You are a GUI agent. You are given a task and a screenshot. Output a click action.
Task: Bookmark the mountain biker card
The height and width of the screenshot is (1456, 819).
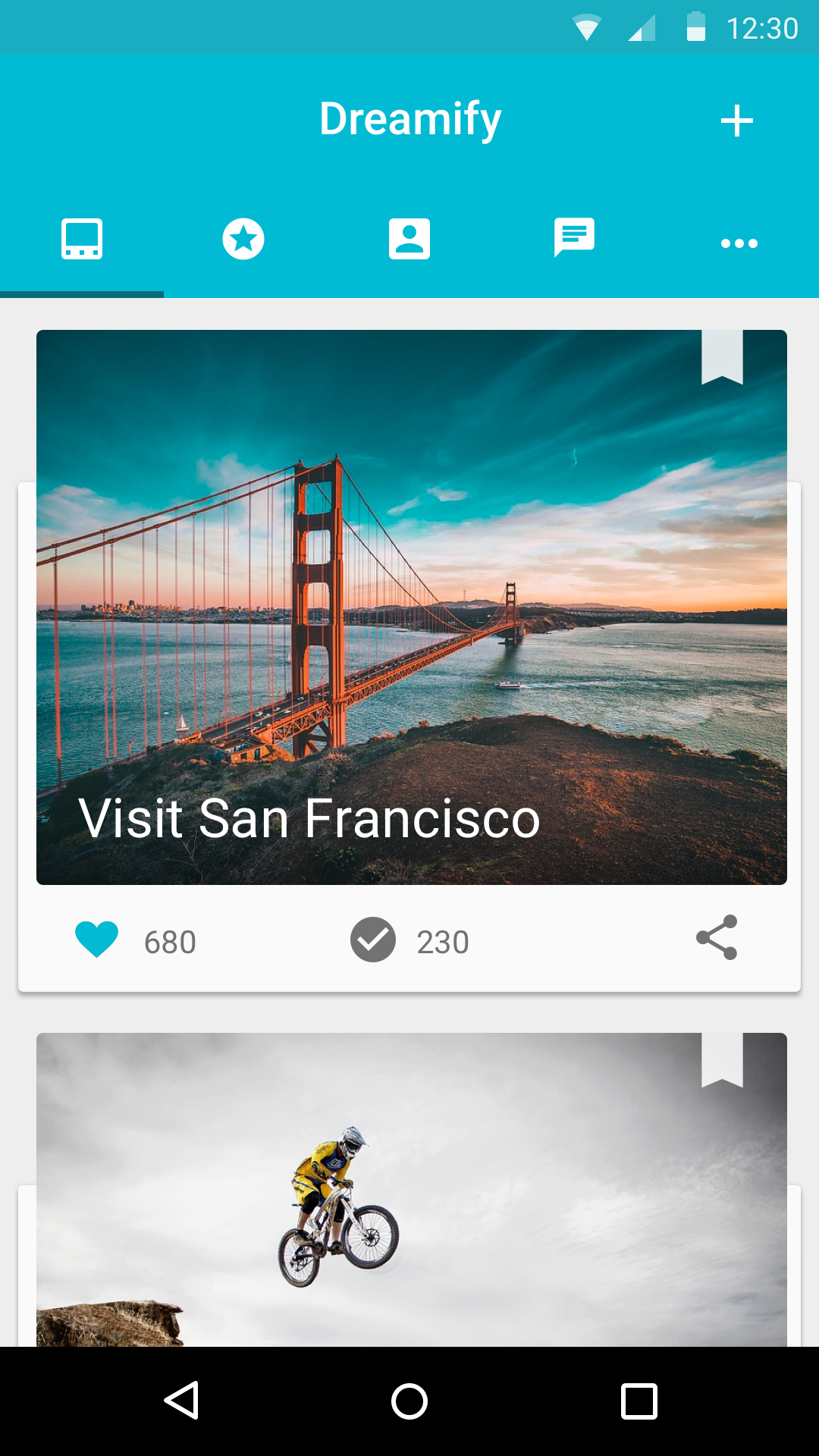point(722,1059)
